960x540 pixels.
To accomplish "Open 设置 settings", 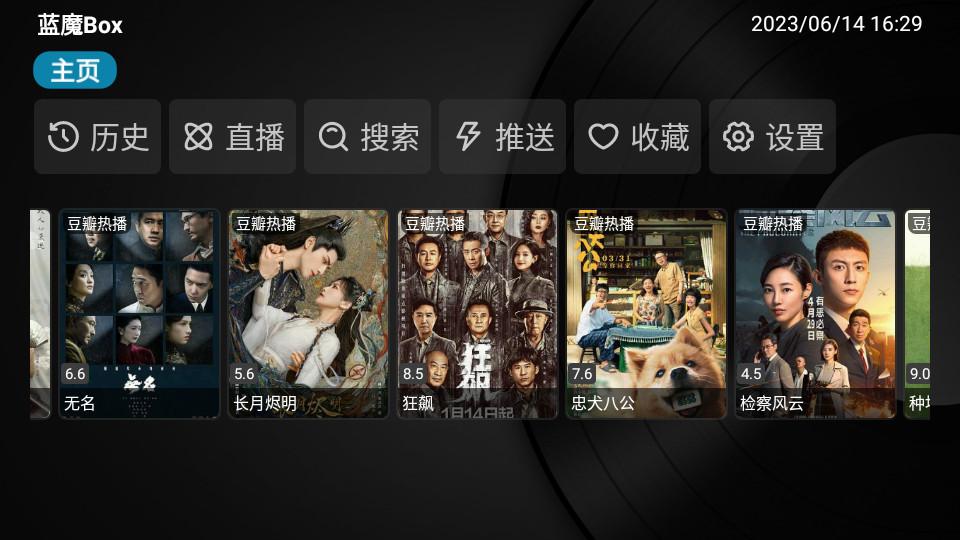I will (772, 137).
